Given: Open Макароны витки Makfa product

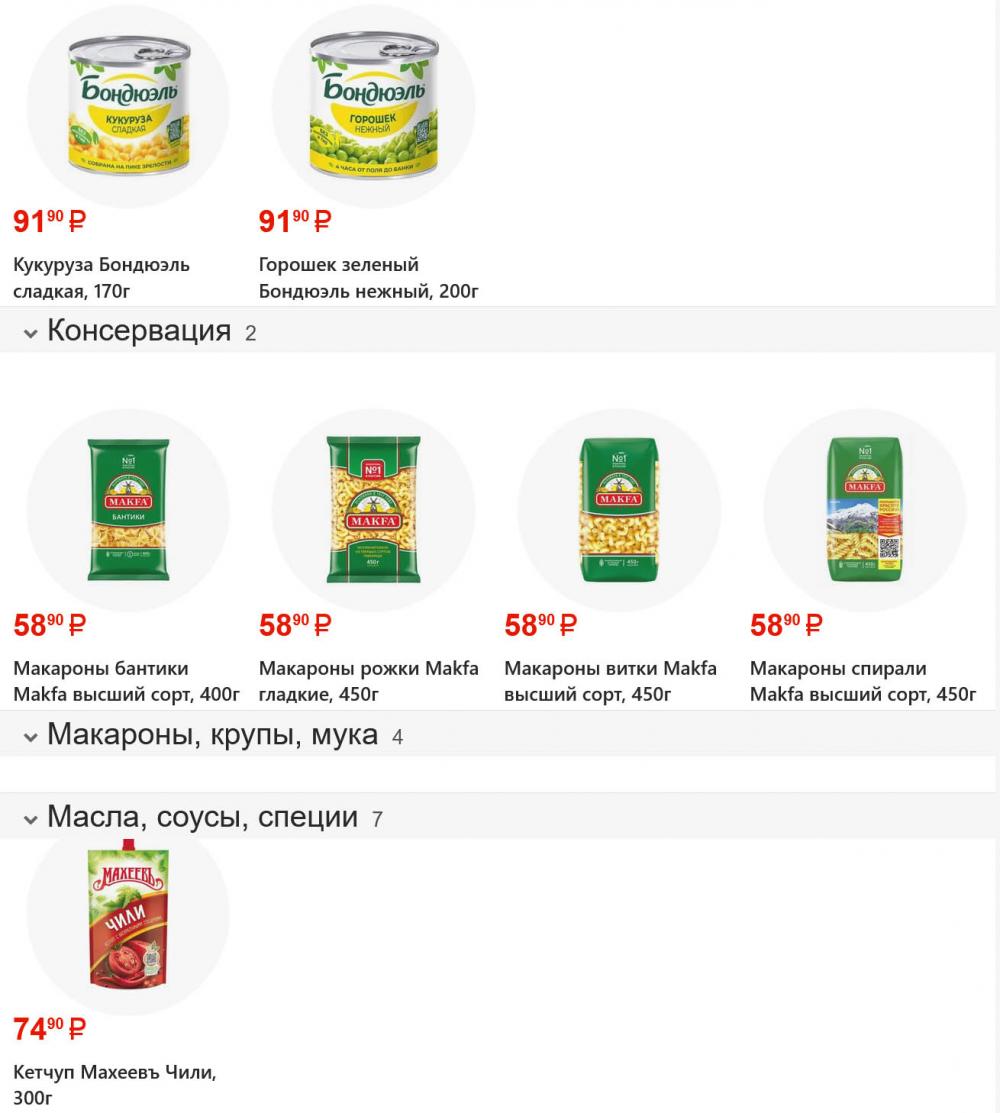Looking at the screenshot, I should pos(619,510).
